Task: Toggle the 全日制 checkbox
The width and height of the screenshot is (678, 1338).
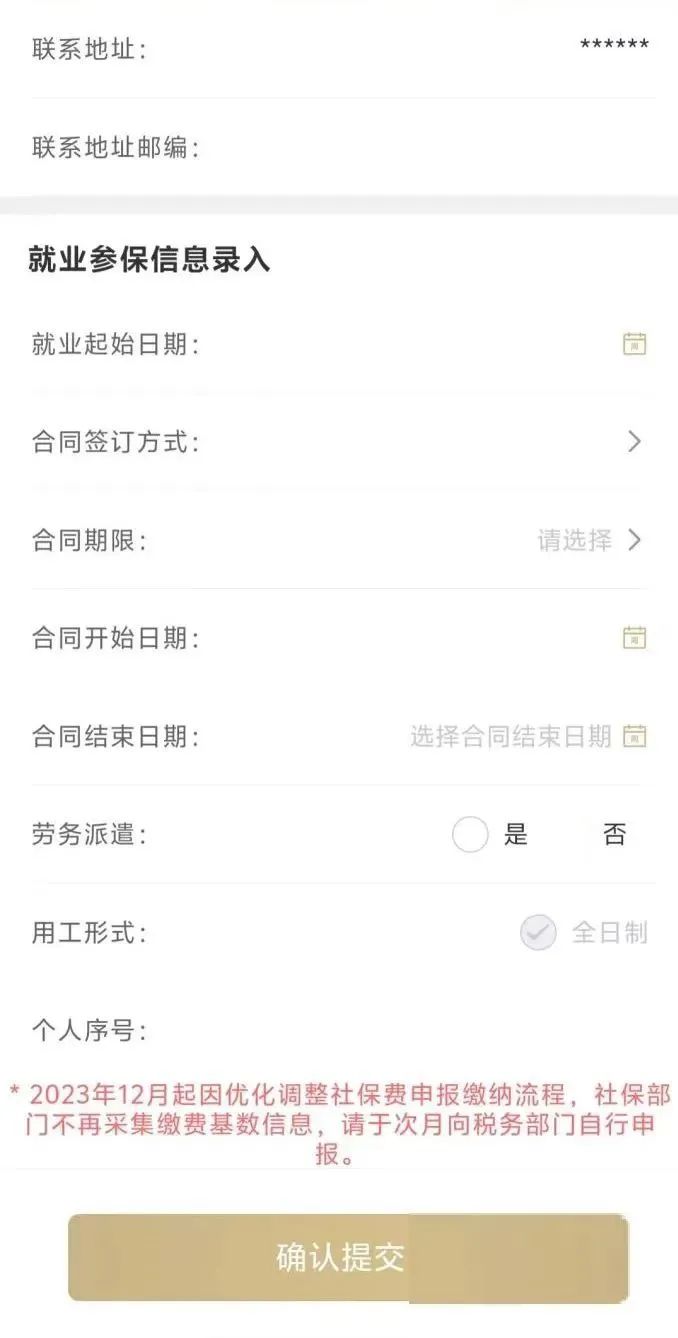Action: click(x=538, y=933)
